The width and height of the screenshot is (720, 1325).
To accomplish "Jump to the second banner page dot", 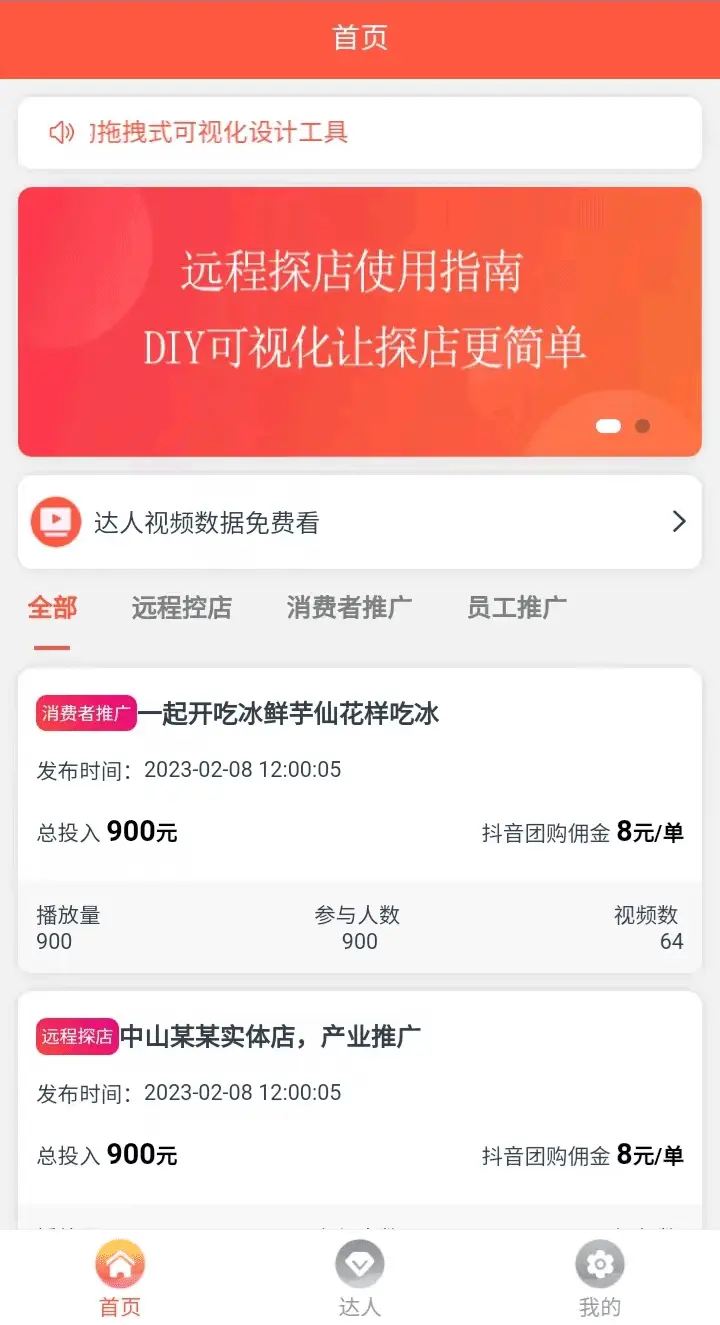I will pyautogui.click(x=643, y=426).
